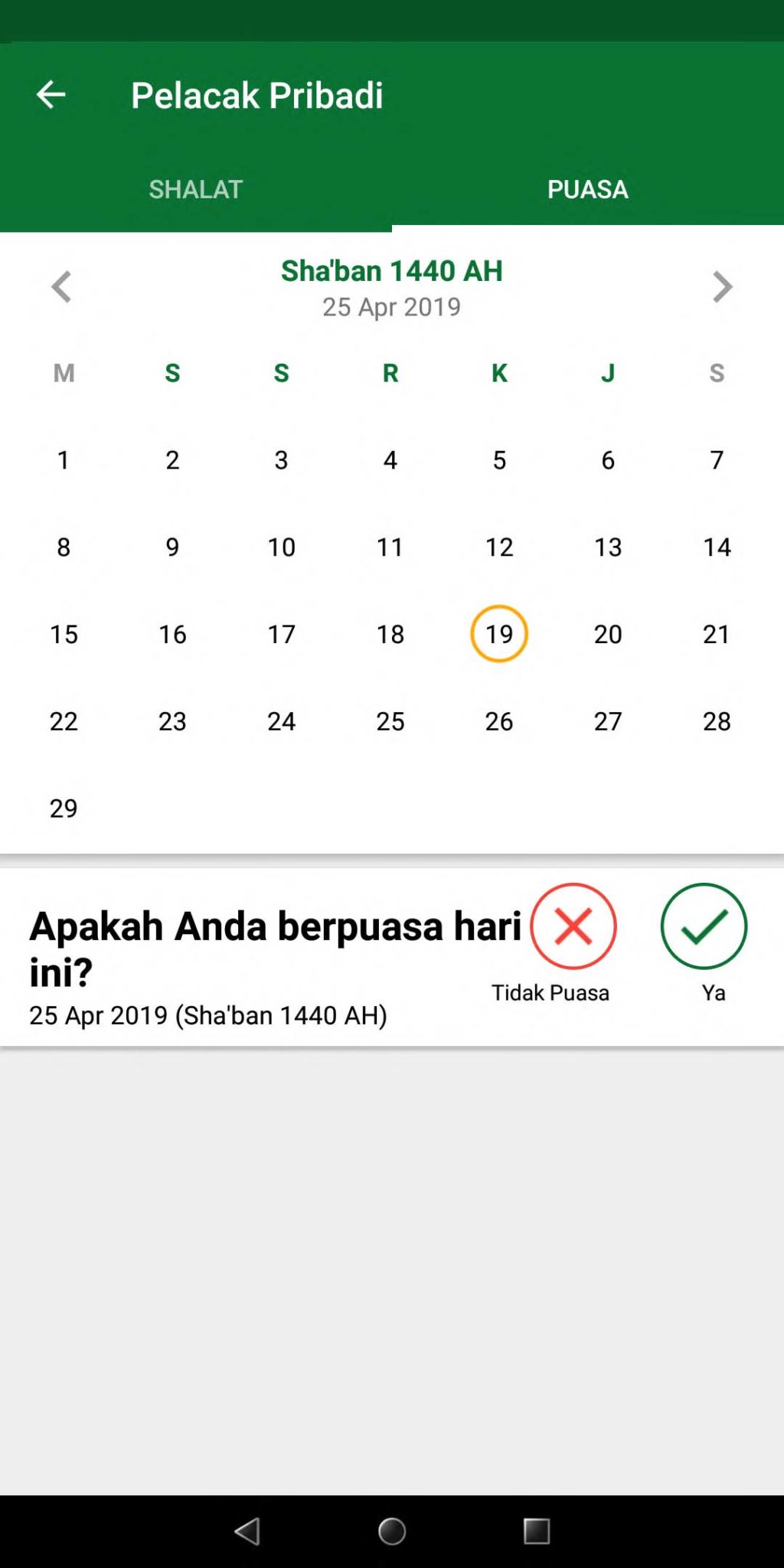
Task: Tap day 20 in the calendar
Action: (x=608, y=634)
